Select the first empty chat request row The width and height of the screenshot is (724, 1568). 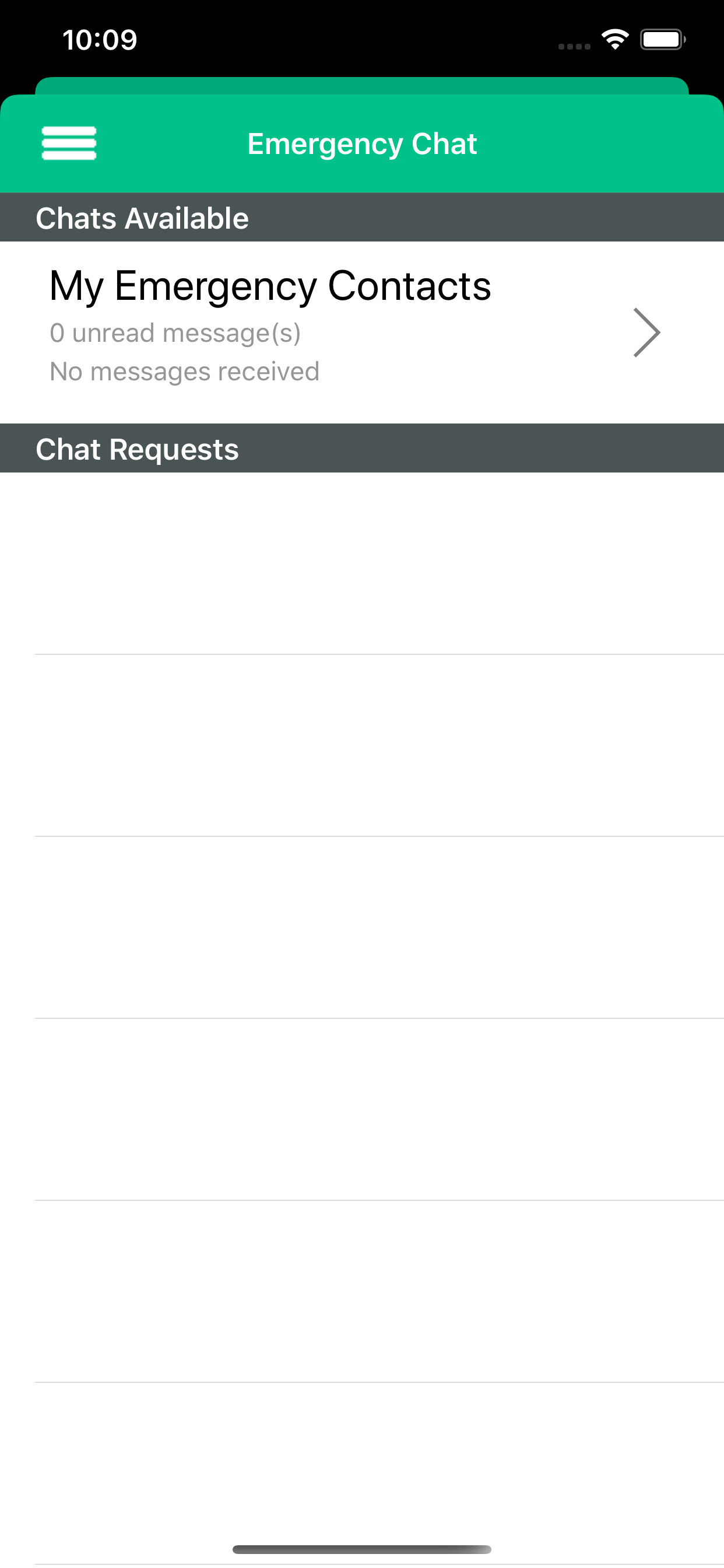[362, 563]
